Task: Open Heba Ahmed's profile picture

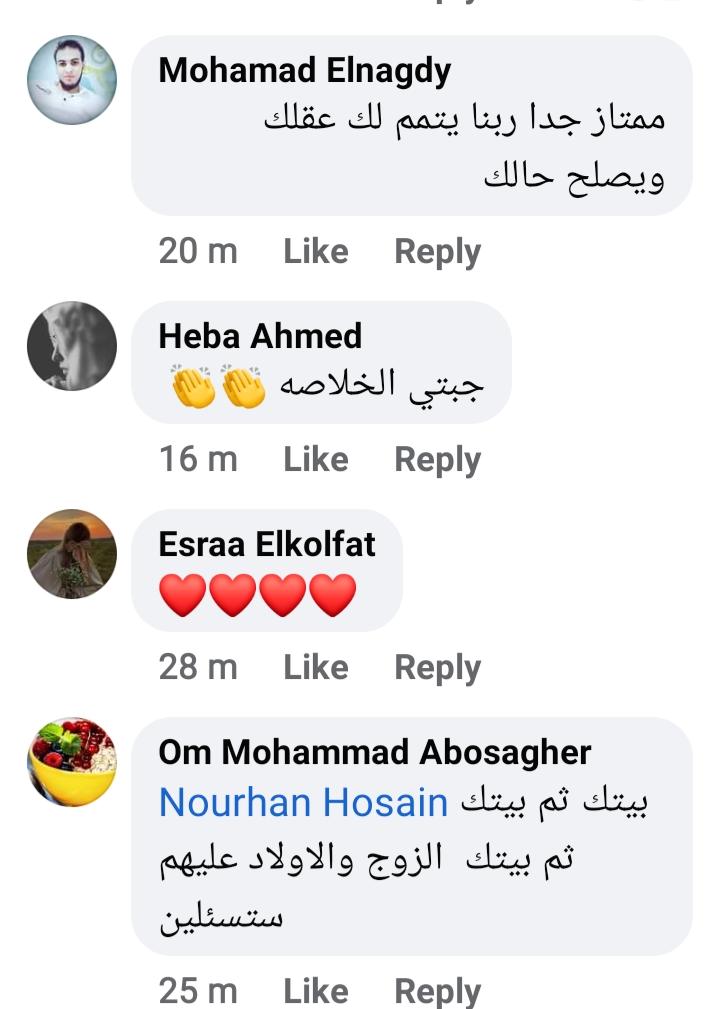Action: [71, 346]
